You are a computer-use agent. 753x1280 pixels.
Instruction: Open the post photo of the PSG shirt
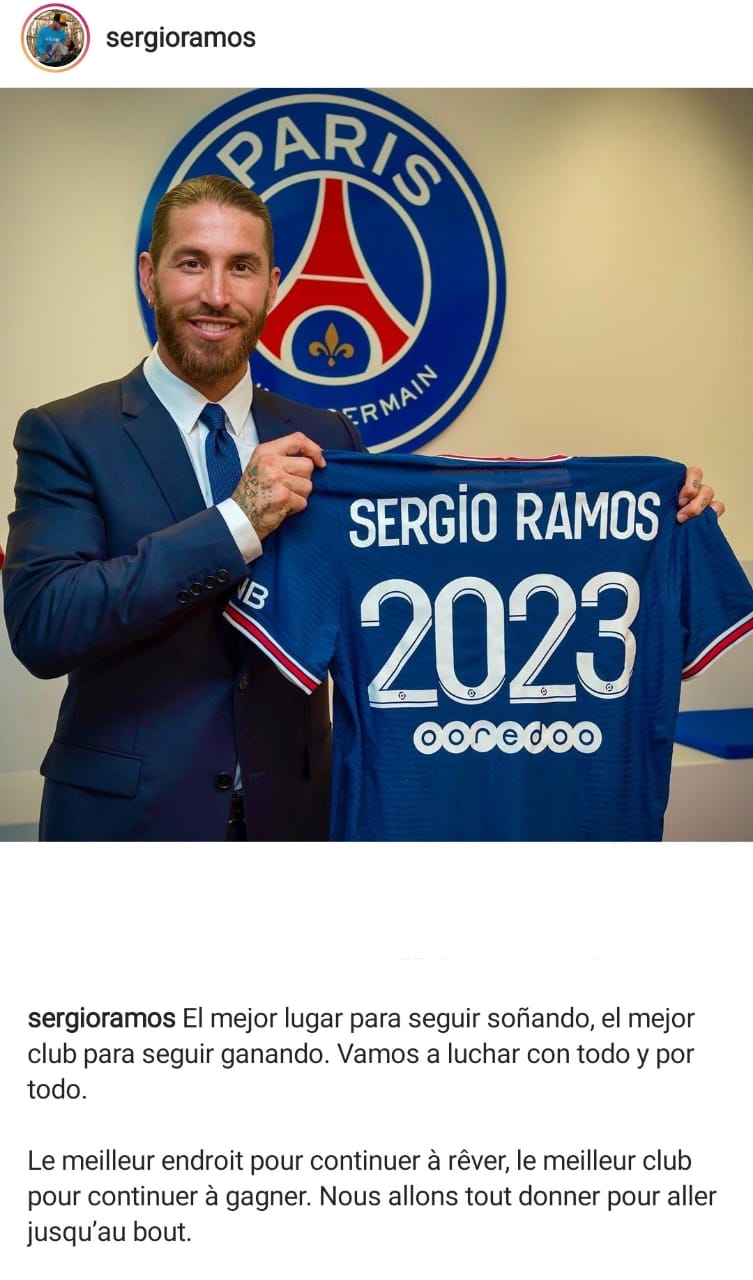click(x=376, y=465)
